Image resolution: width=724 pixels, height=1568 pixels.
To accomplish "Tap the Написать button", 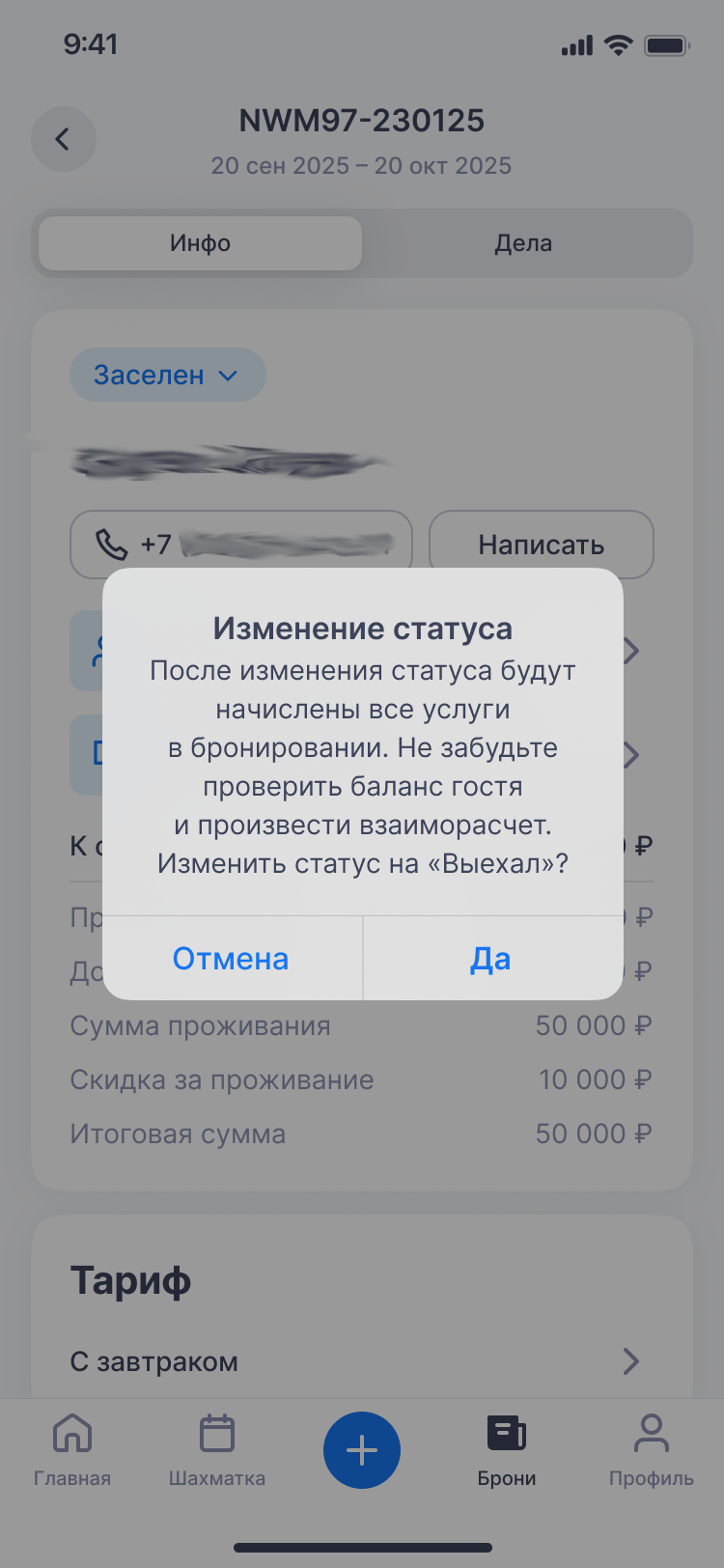I will coord(542,545).
